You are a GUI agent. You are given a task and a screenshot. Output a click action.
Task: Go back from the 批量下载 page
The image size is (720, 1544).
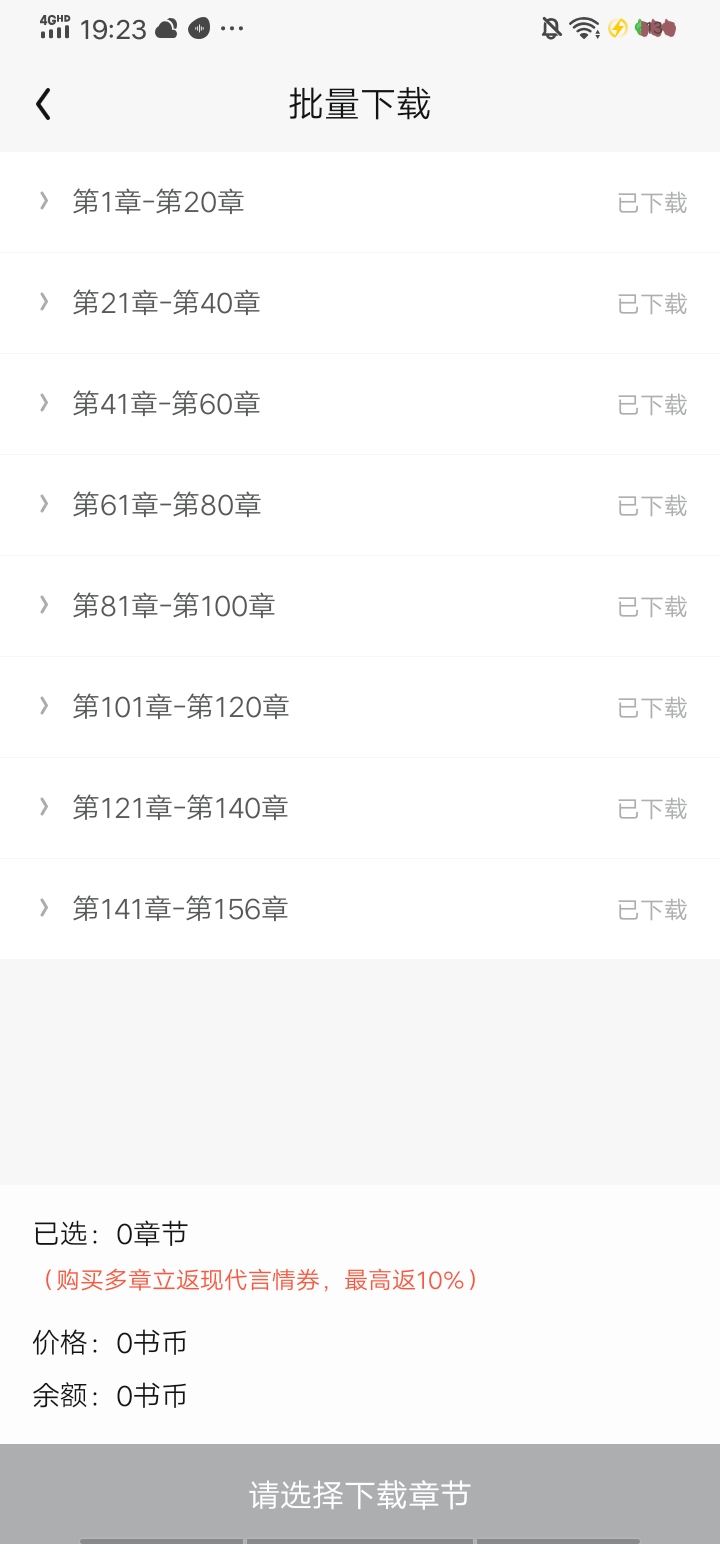[x=43, y=104]
